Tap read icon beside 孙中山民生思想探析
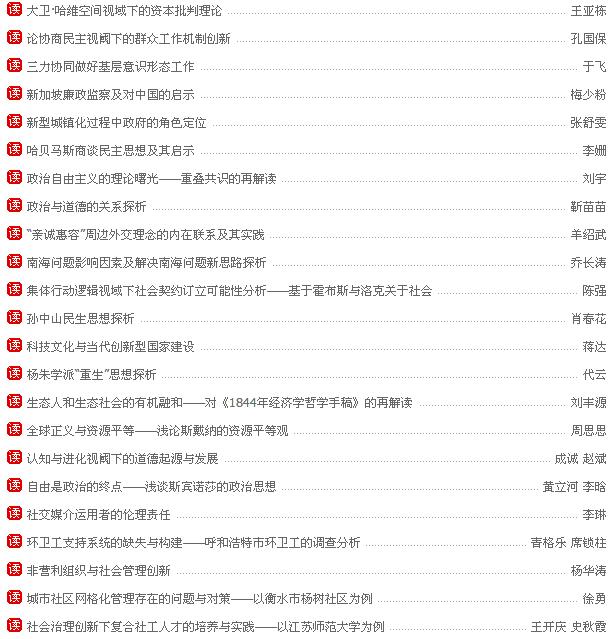The image size is (609, 639). pyautogui.click(x=14, y=318)
